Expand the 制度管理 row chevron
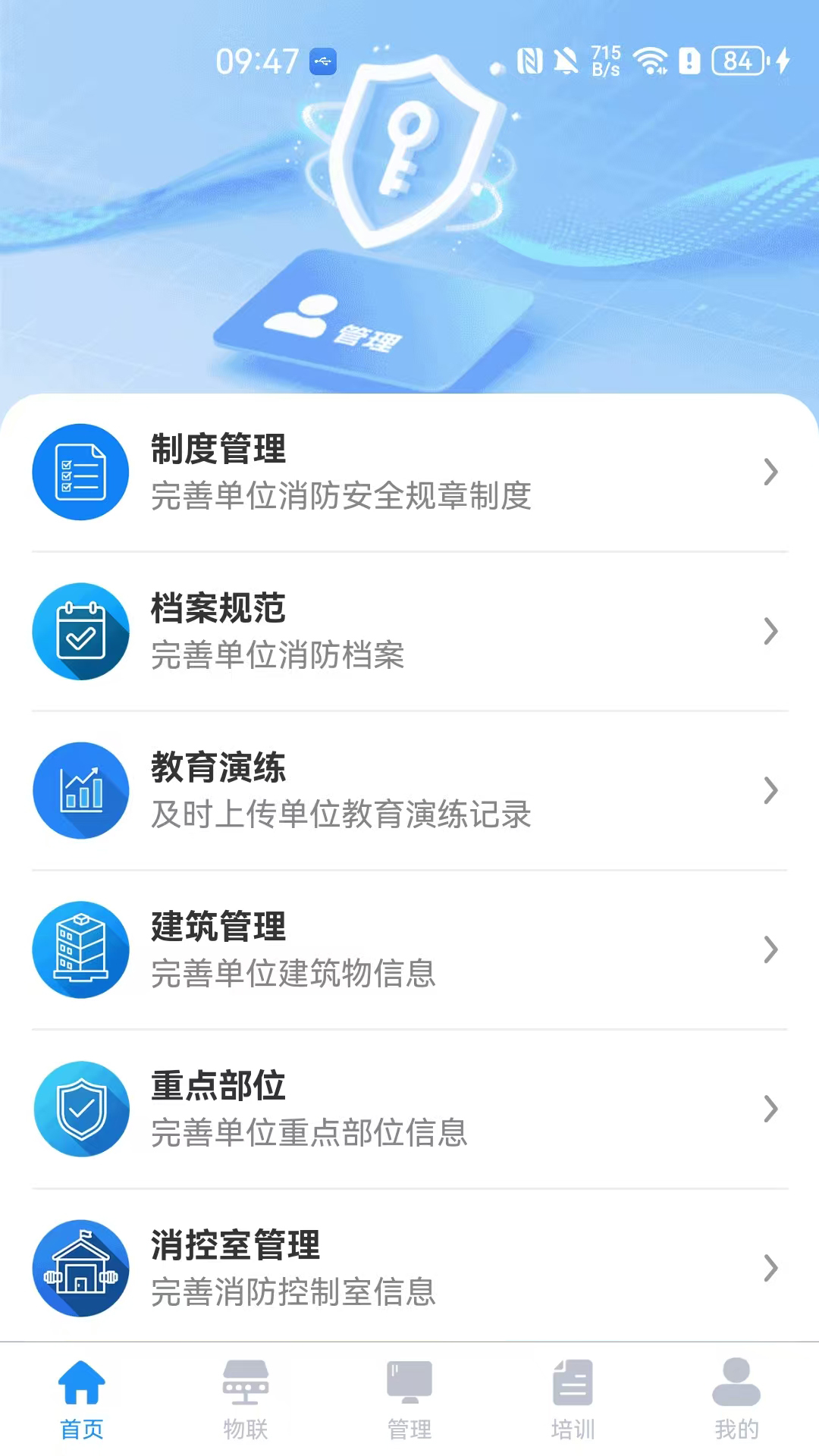819x1456 pixels. pyautogui.click(x=772, y=472)
